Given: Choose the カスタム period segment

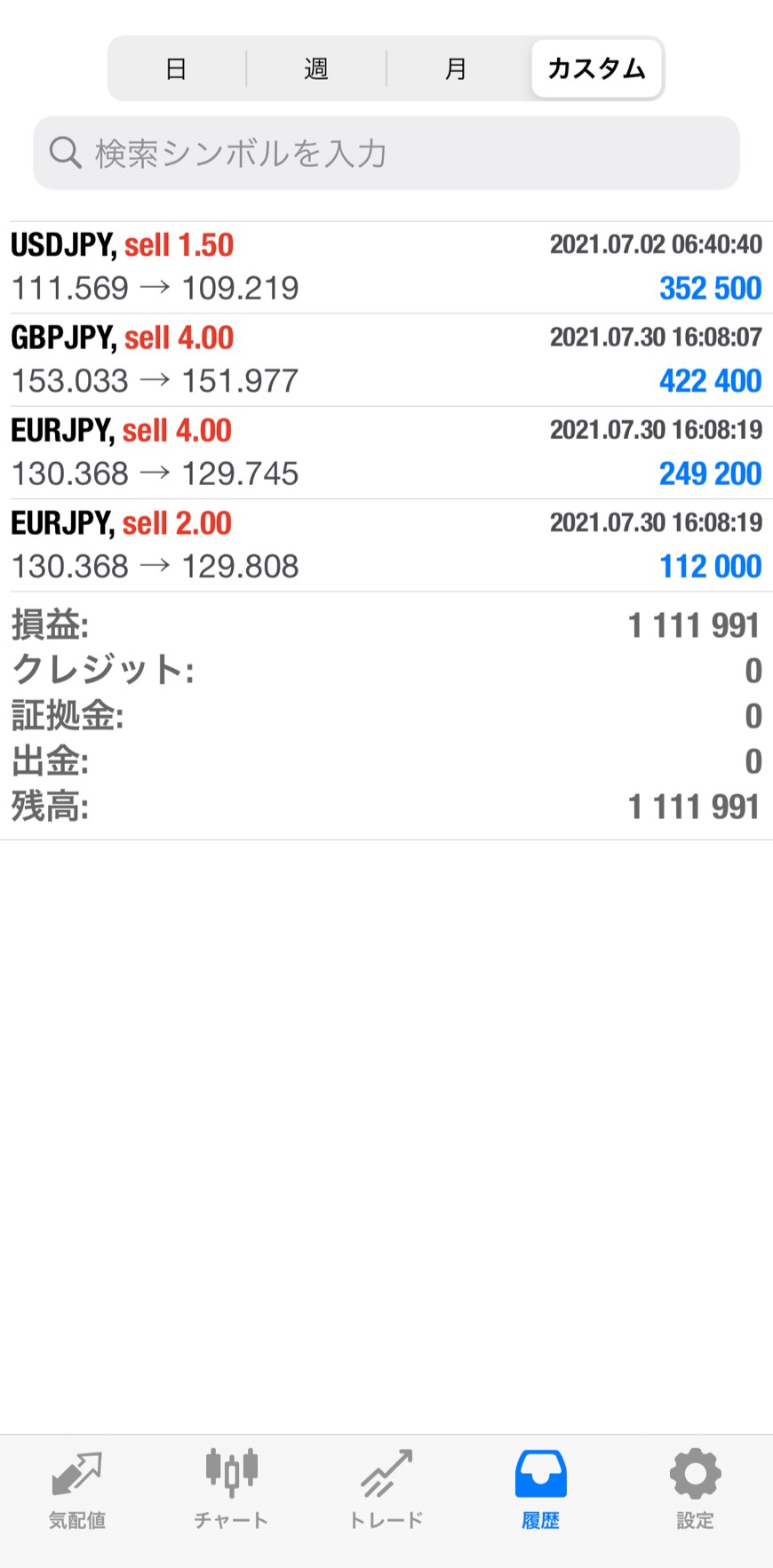Looking at the screenshot, I should (596, 68).
